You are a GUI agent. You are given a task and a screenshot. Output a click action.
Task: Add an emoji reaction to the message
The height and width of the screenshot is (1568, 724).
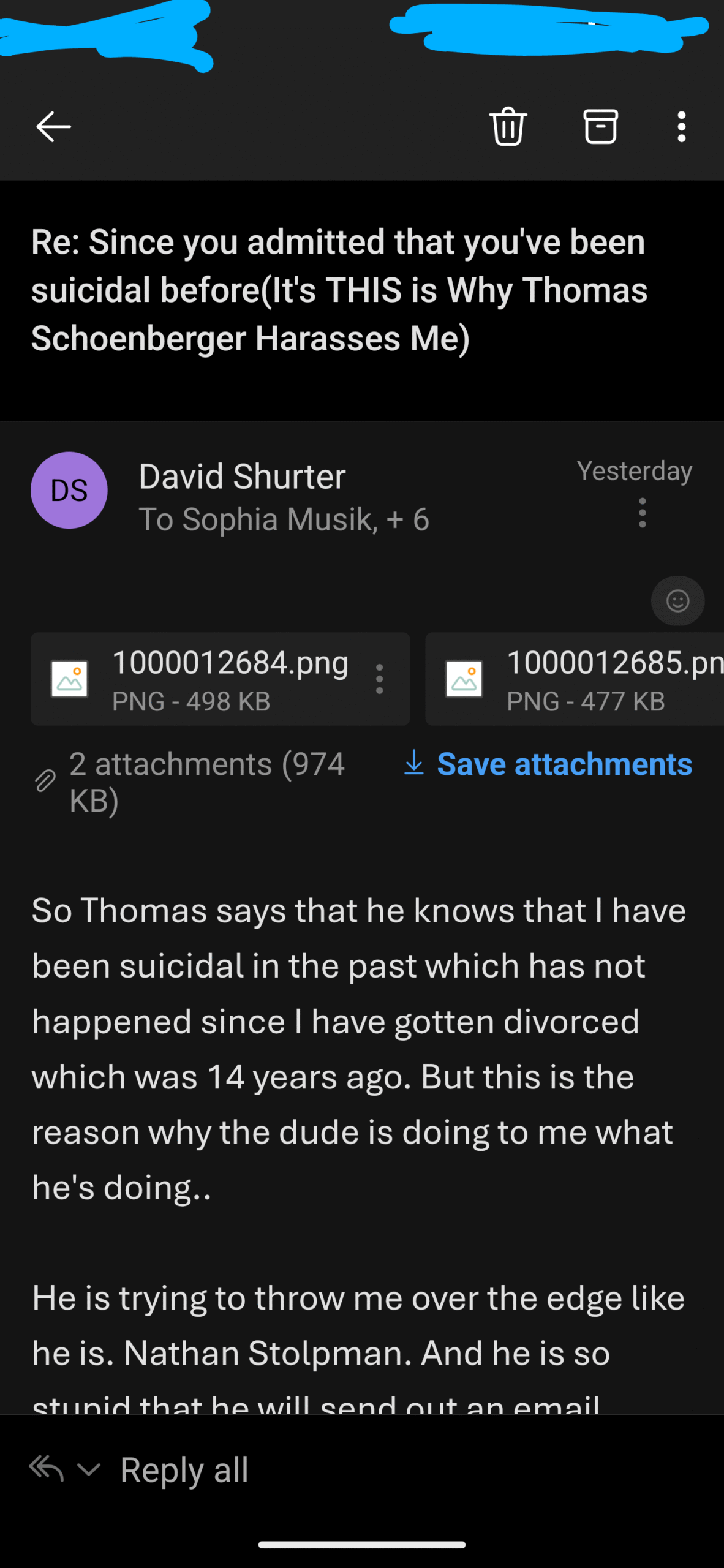pyautogui.click(x=677, y=601)
